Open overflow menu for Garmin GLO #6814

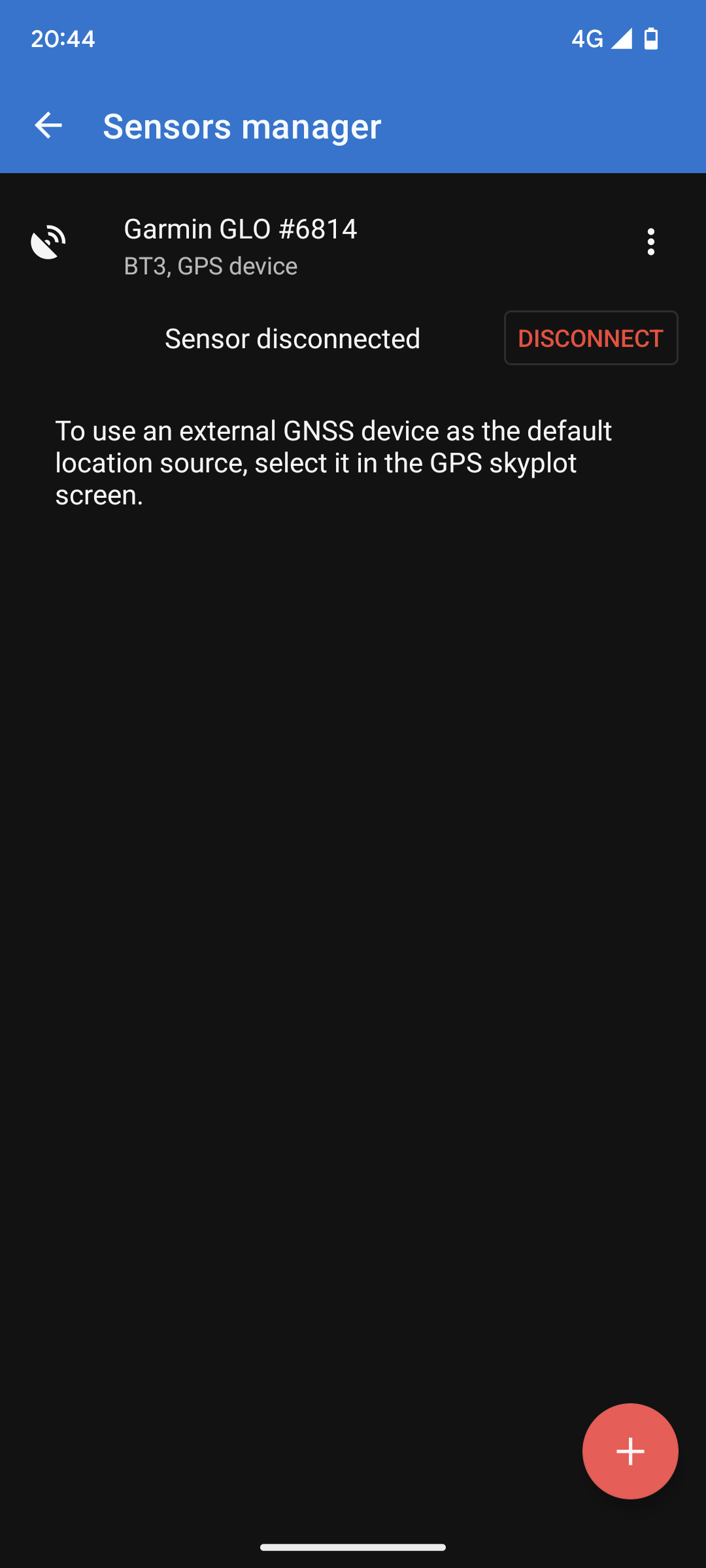tap(650, 242)
